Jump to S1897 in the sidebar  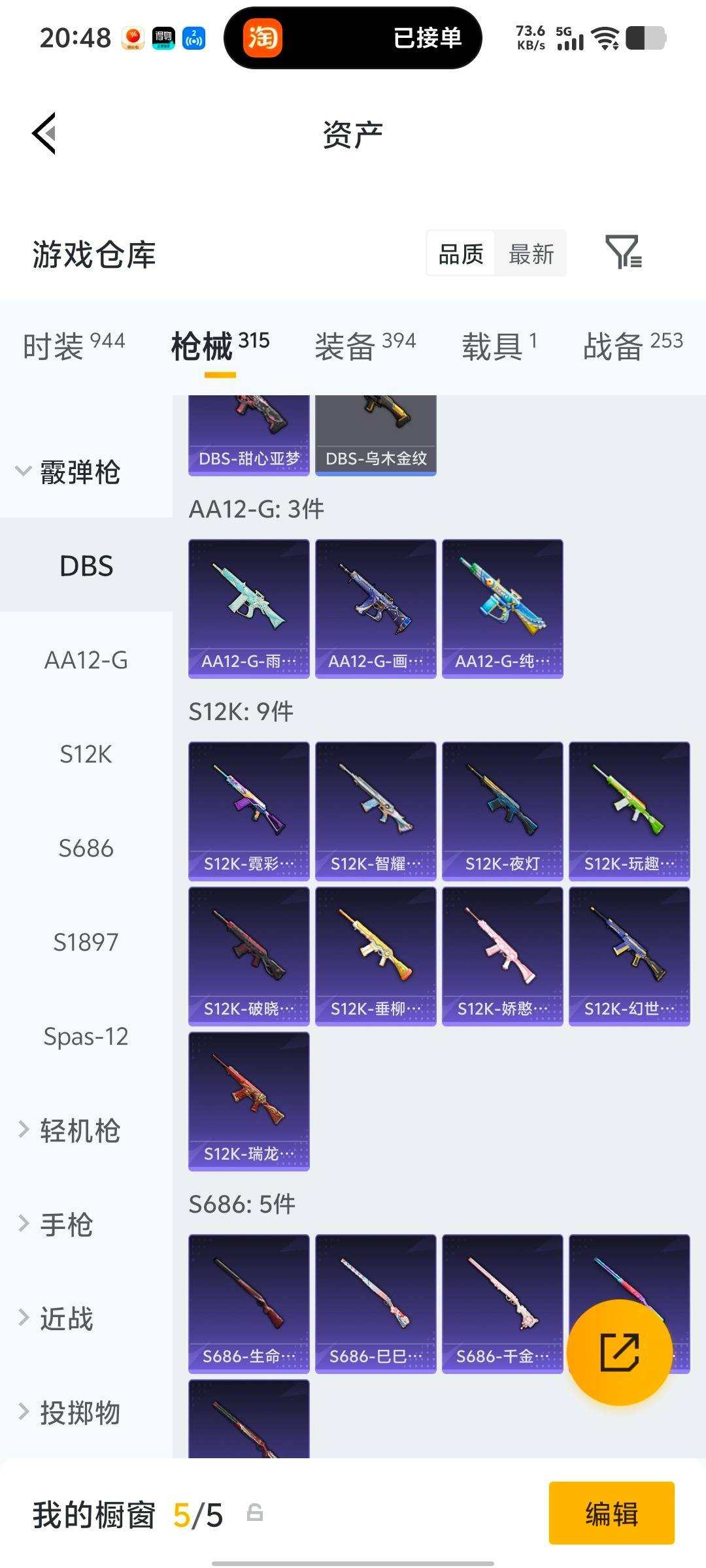86,942
